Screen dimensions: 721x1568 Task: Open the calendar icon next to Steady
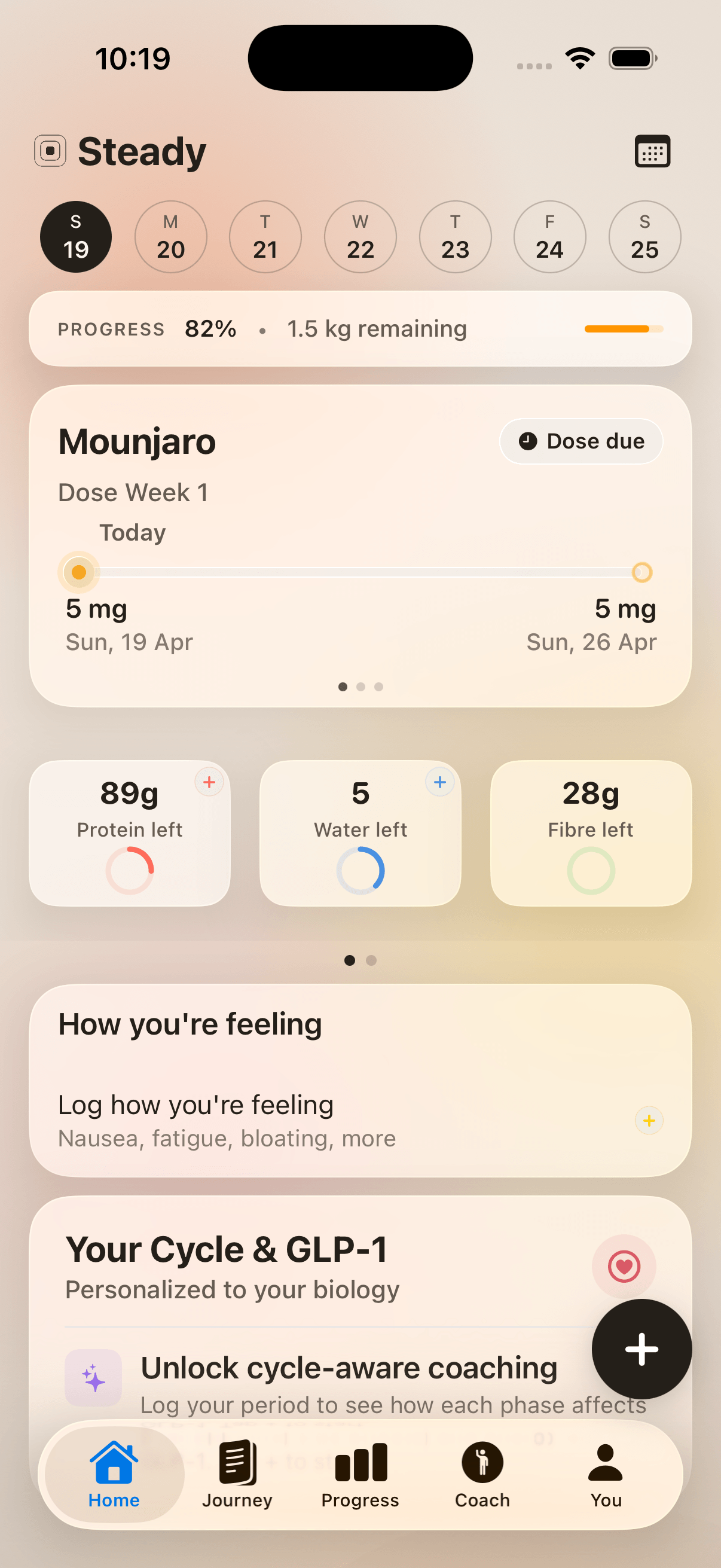[x=653, y=150]
